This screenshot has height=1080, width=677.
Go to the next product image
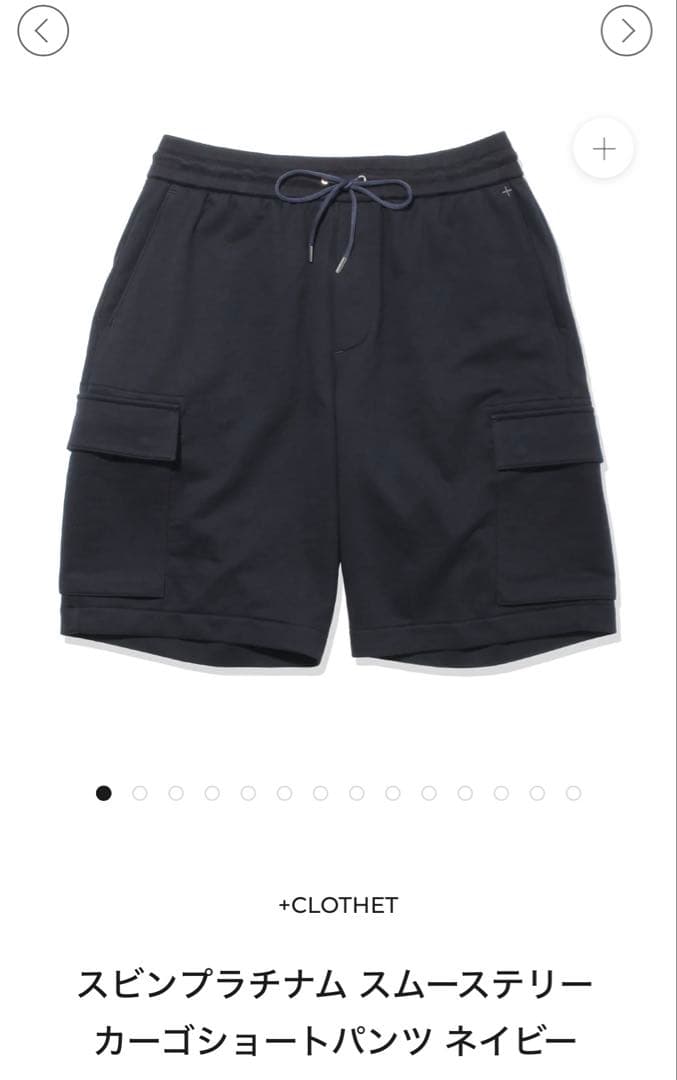coord(626,31)
